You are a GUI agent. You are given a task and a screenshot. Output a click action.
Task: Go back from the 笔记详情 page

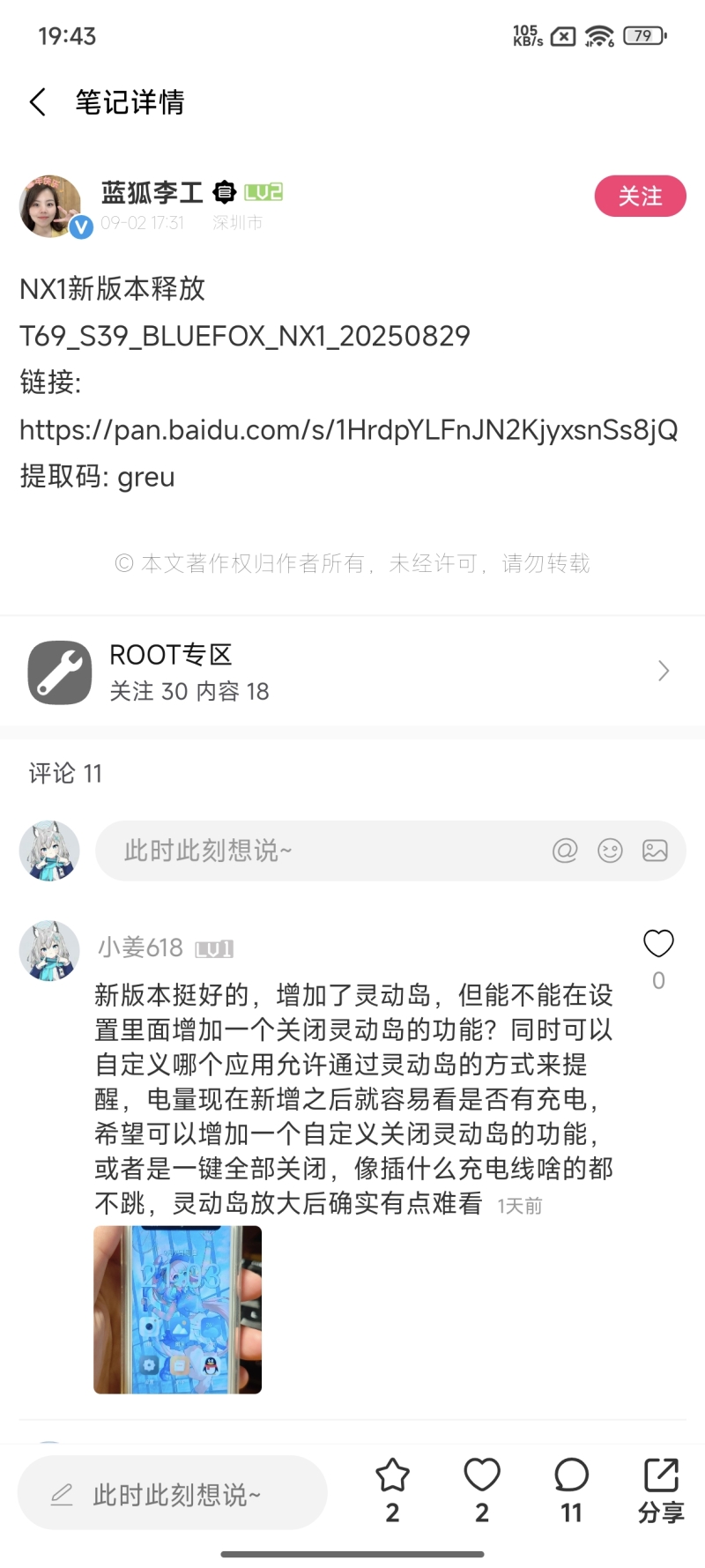[x=37, y=102]
